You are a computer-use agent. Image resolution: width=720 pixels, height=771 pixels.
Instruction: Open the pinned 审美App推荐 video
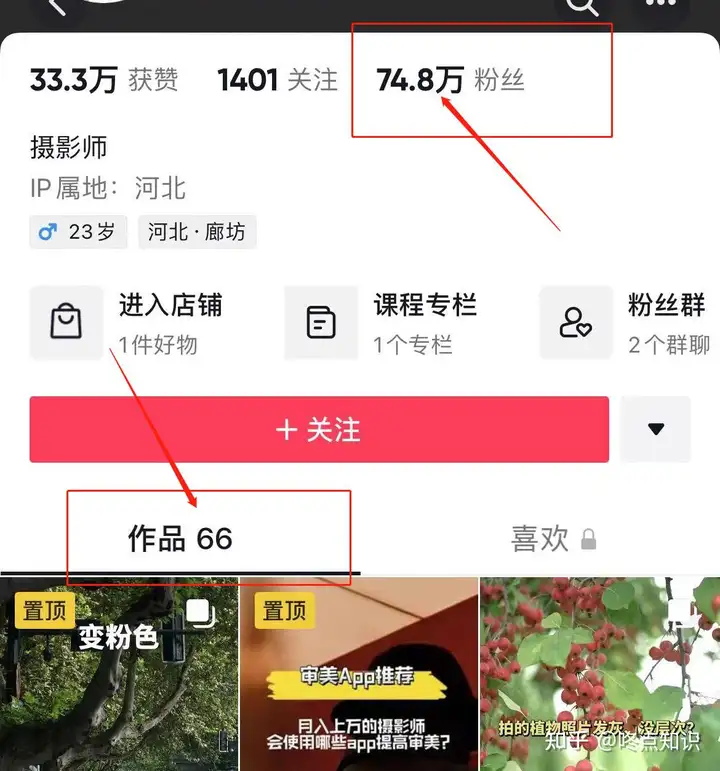358,673
